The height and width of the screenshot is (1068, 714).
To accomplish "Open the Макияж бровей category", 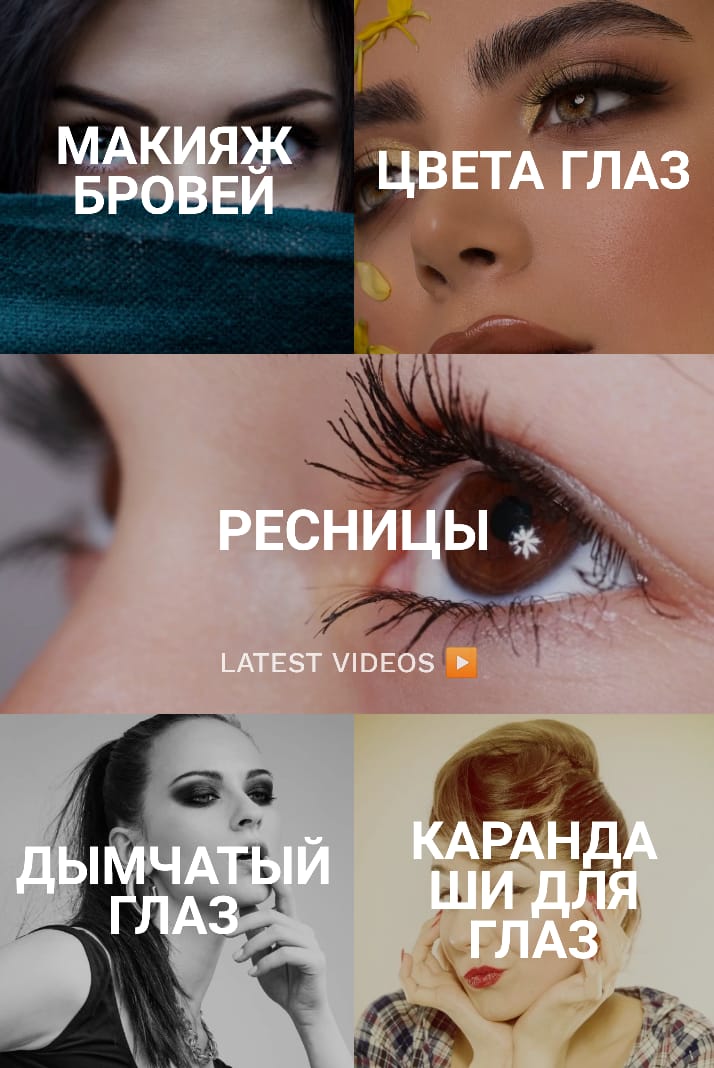I will coord(176,172).
